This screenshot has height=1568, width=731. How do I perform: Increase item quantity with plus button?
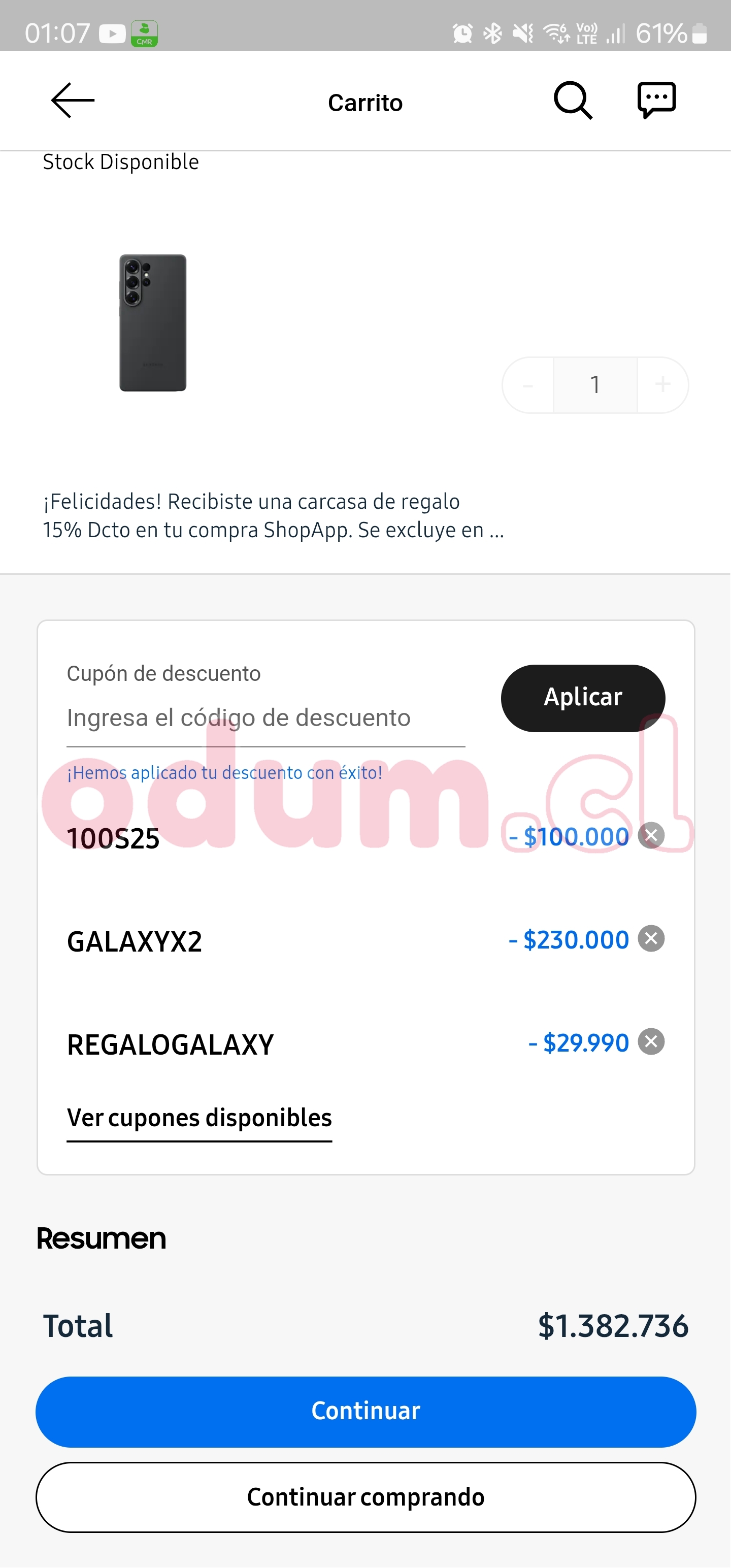click(x=663, y=385)
